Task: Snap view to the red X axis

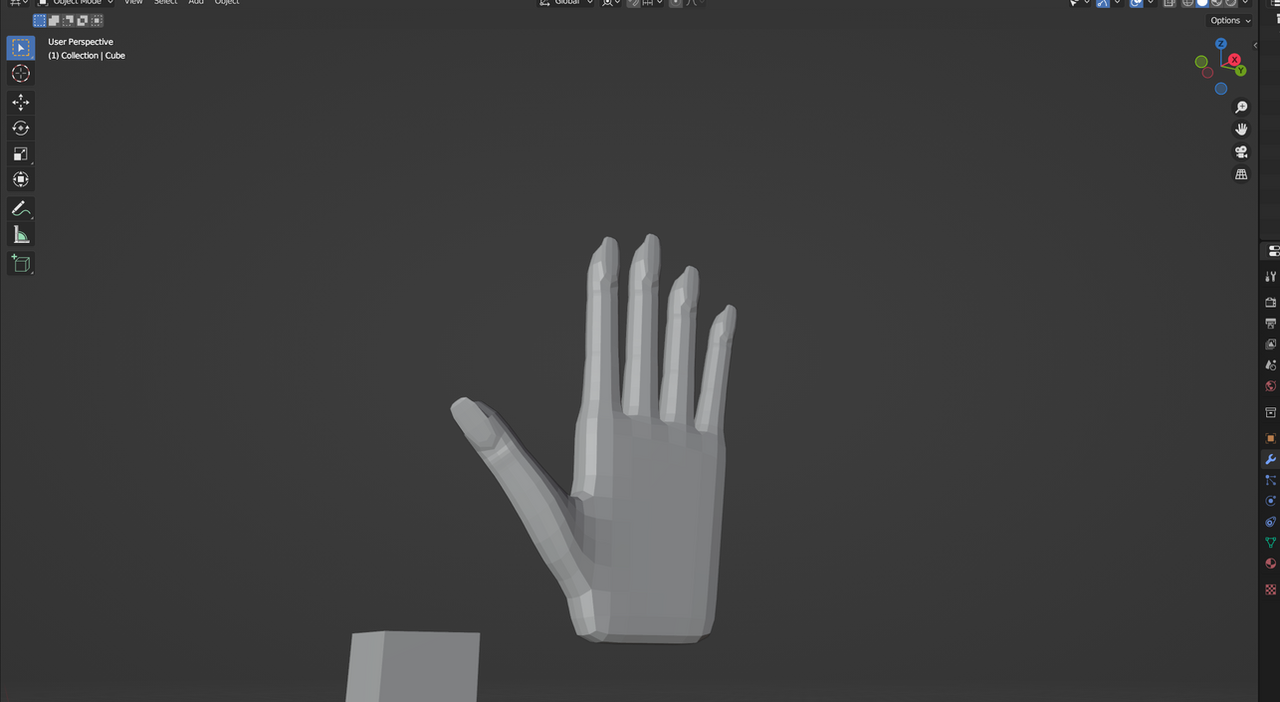Action: point(1235,60)
